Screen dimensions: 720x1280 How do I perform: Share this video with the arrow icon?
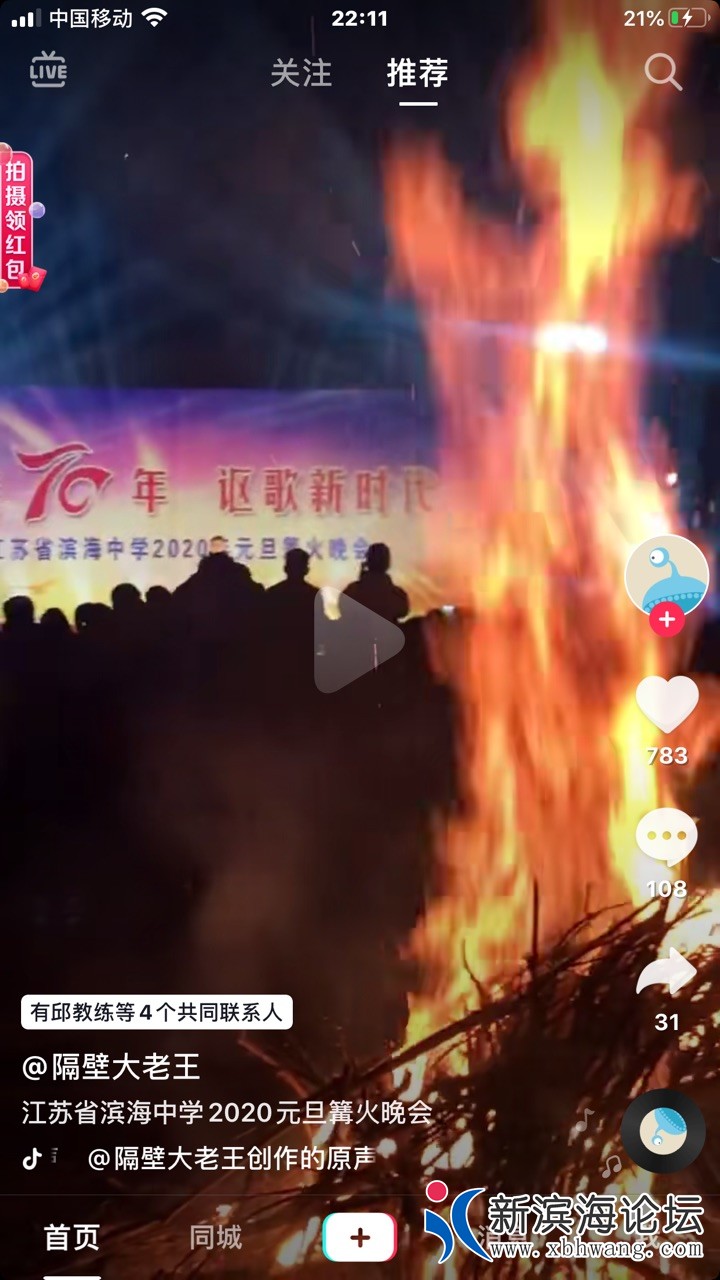point(666,972)
